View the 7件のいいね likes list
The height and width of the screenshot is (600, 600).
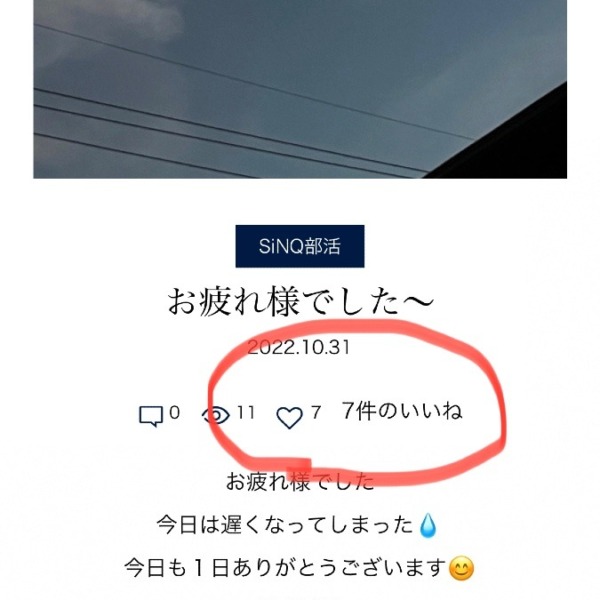click(402, 411)
